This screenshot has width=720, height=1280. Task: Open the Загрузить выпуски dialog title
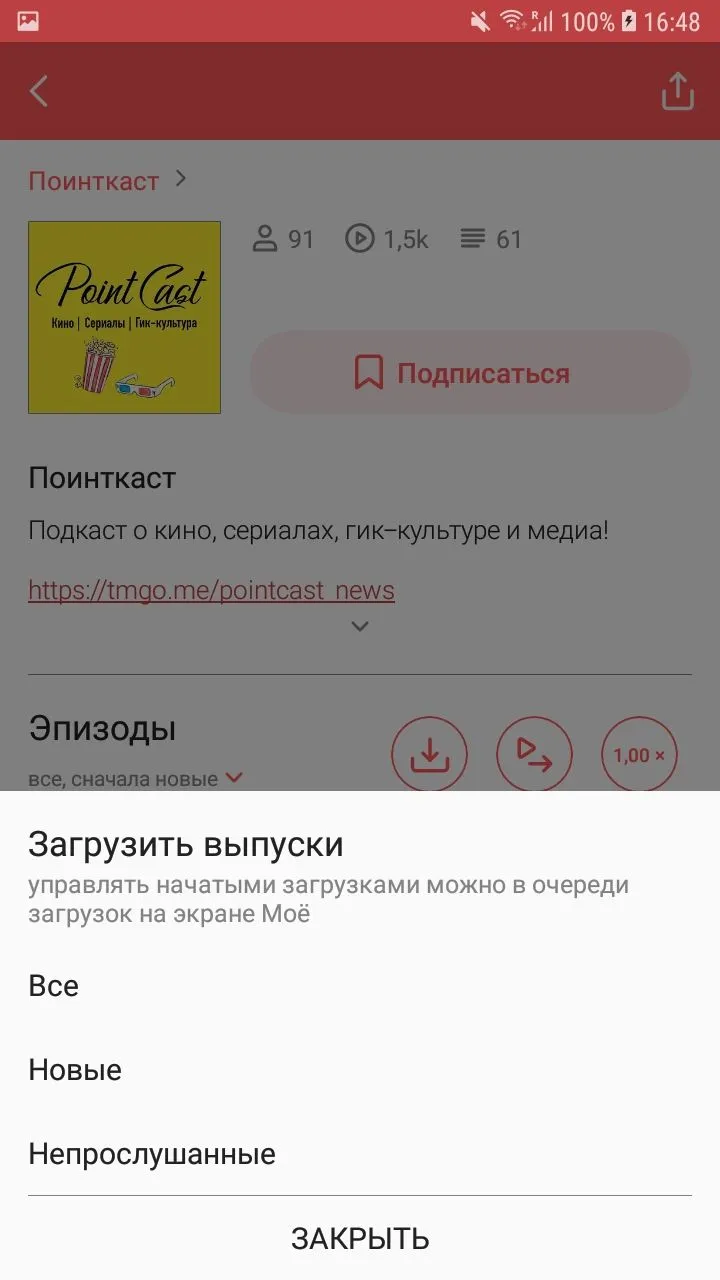pos(185,843)
